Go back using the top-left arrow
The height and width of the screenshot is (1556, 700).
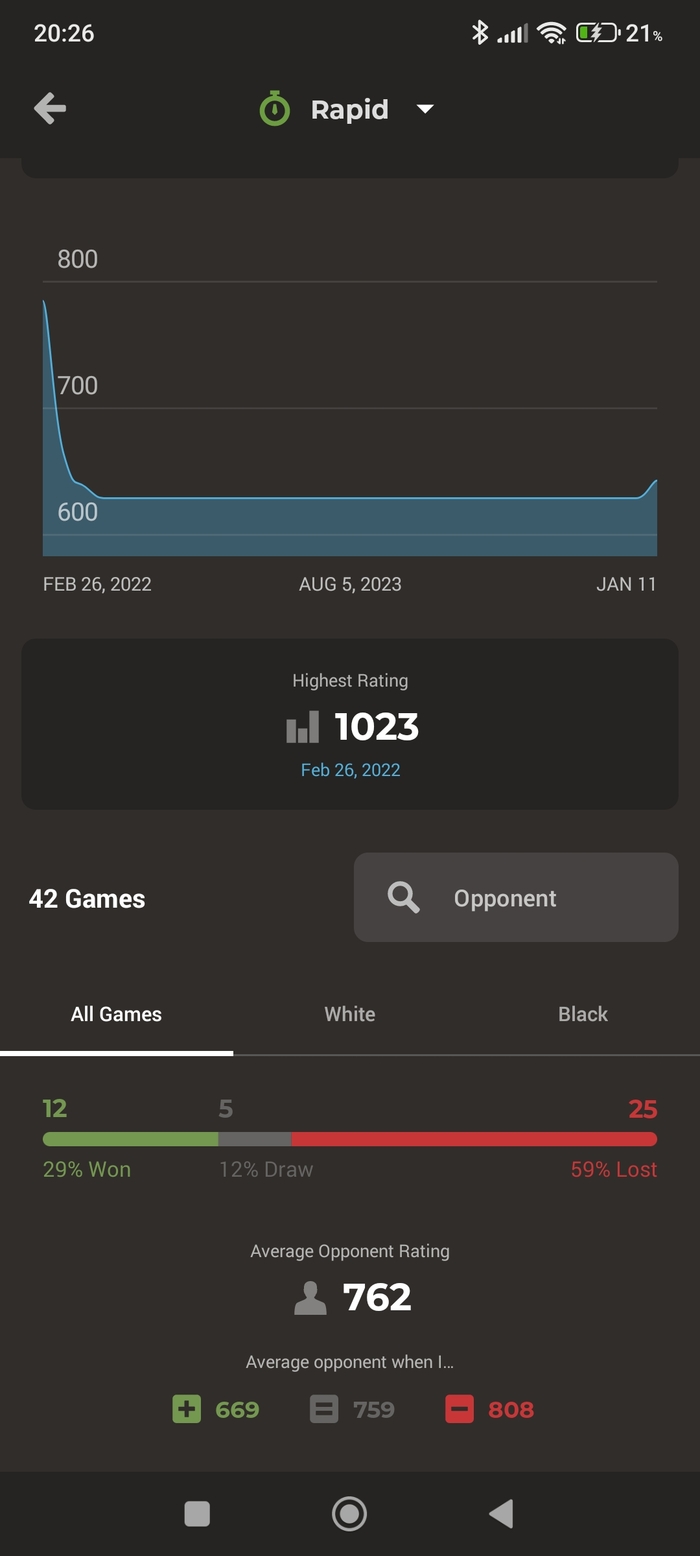50,109
